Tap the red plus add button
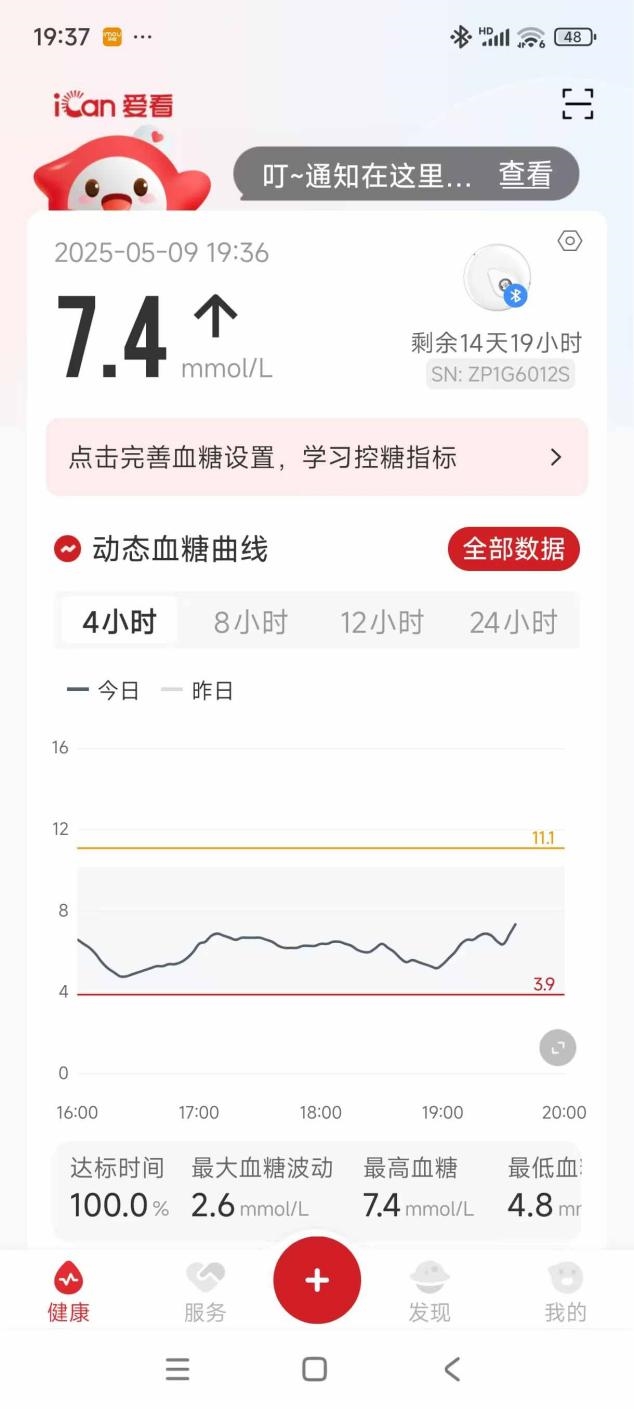 (x=317, y=1280)
